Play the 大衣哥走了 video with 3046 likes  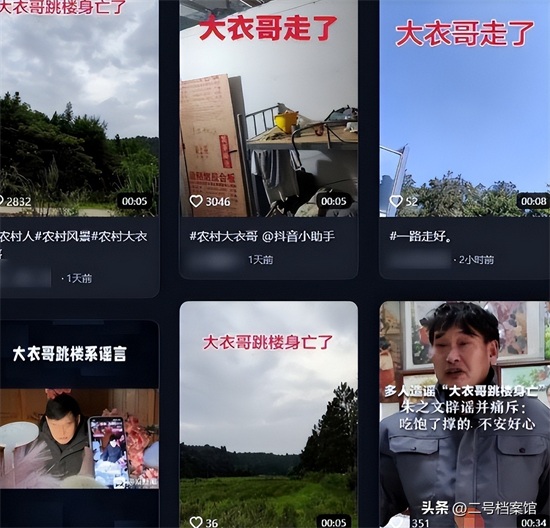[x=269, y=108]
